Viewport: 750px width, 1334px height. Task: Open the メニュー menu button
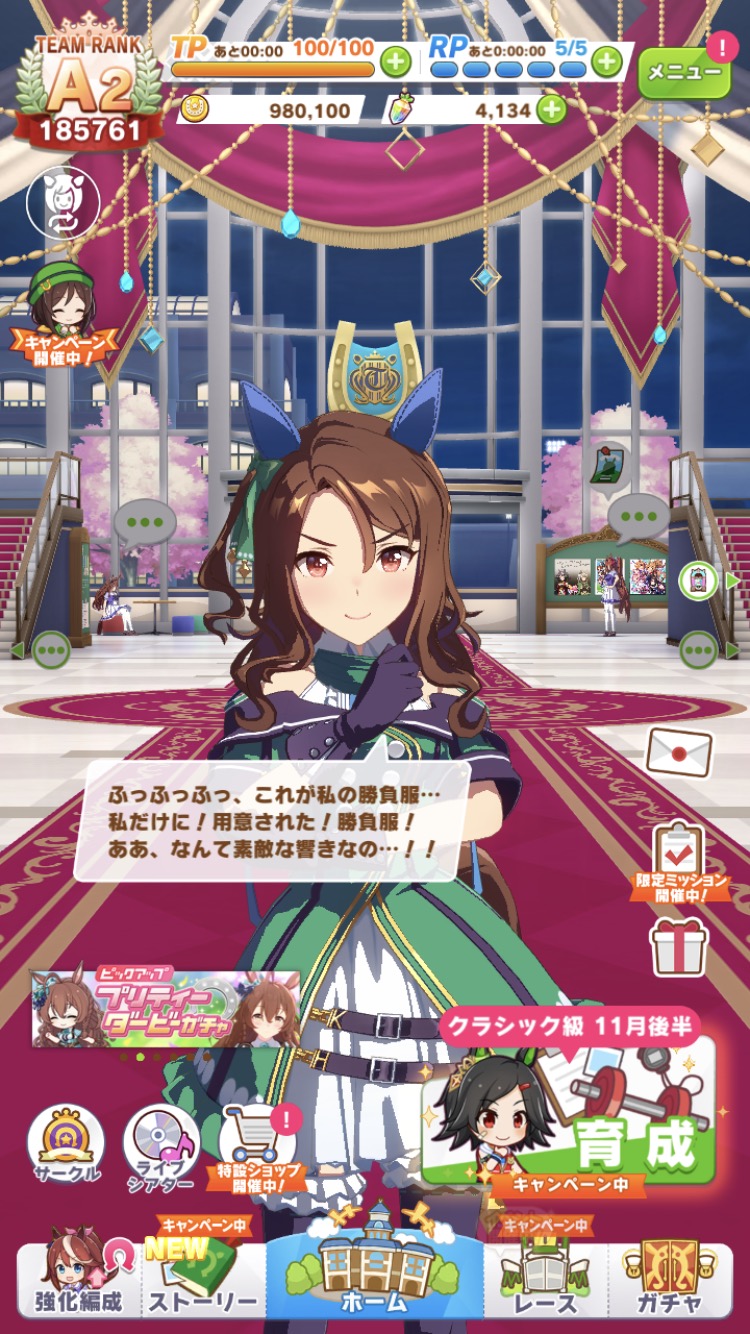pos(683,72)
